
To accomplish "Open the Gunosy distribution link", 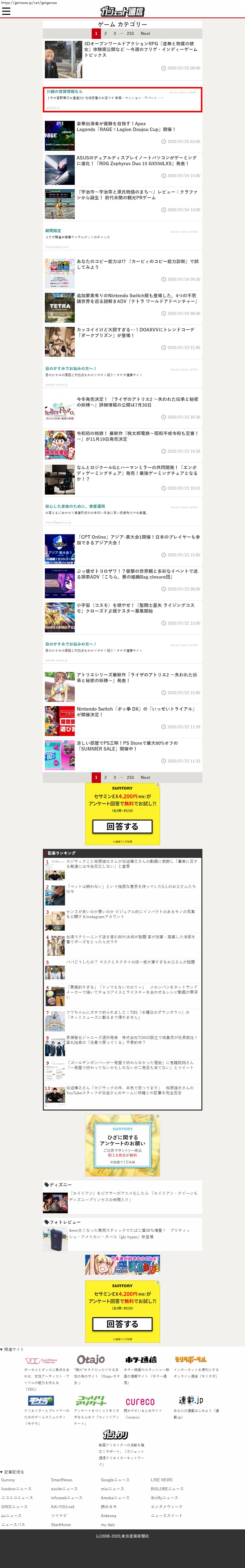I will [x=8, y=1480].
